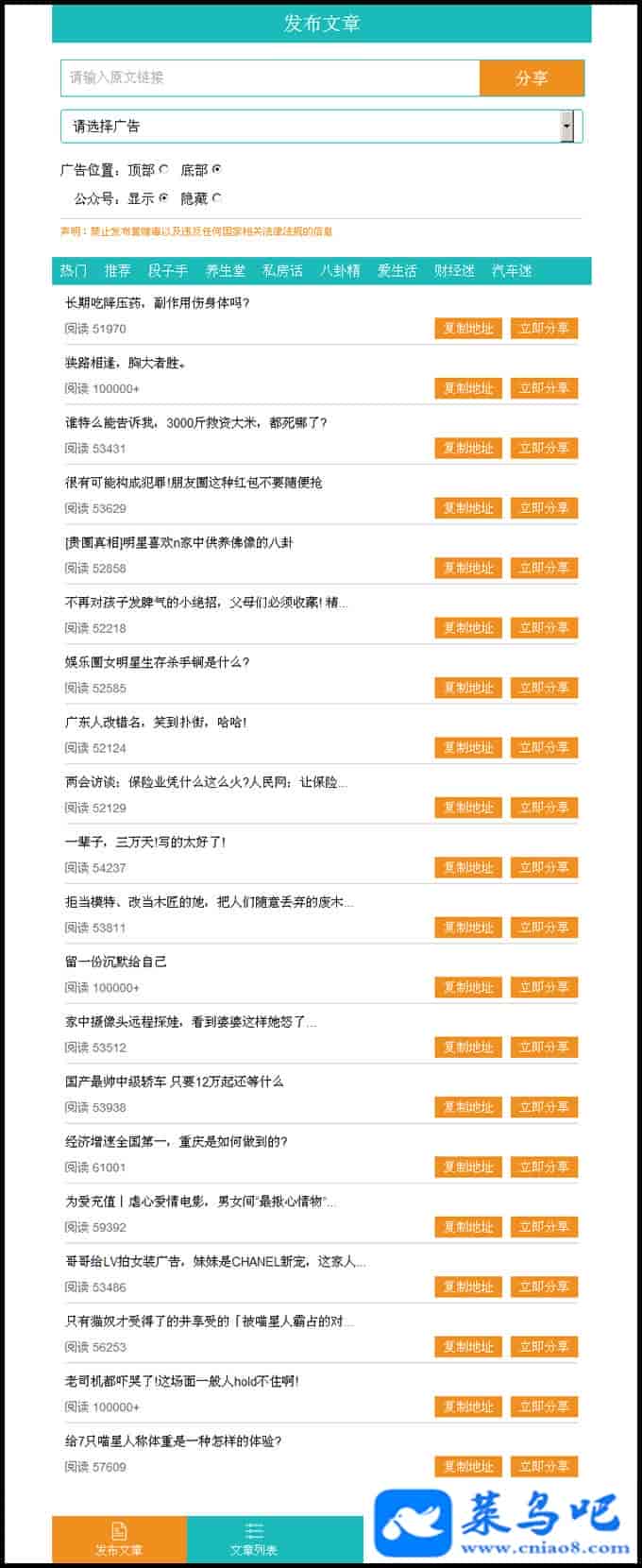Open the 八卦精 category
The width and height of the screenshot is (642, 1568).
point(340,271)
